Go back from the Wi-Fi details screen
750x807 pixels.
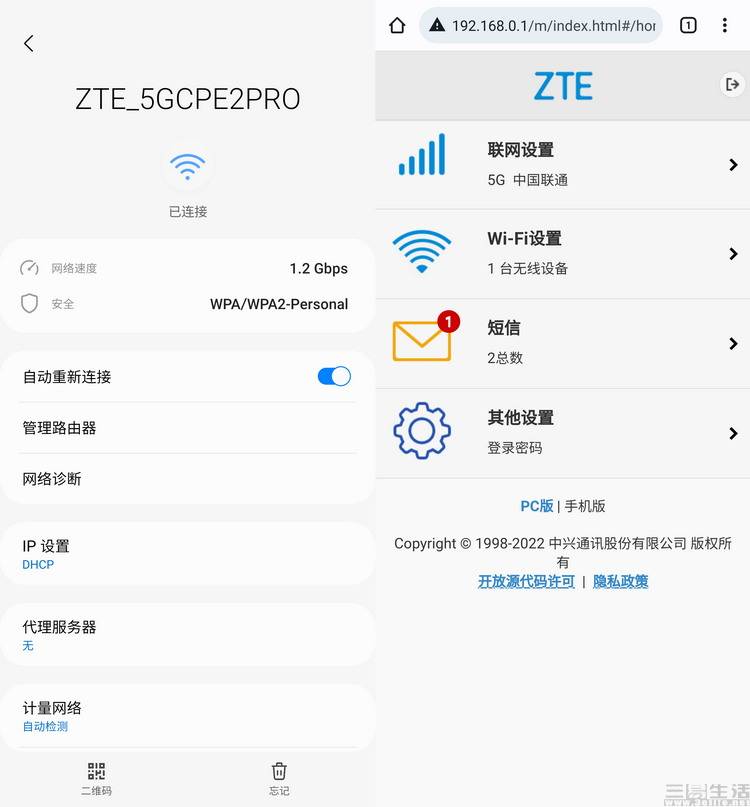(29, 43)
